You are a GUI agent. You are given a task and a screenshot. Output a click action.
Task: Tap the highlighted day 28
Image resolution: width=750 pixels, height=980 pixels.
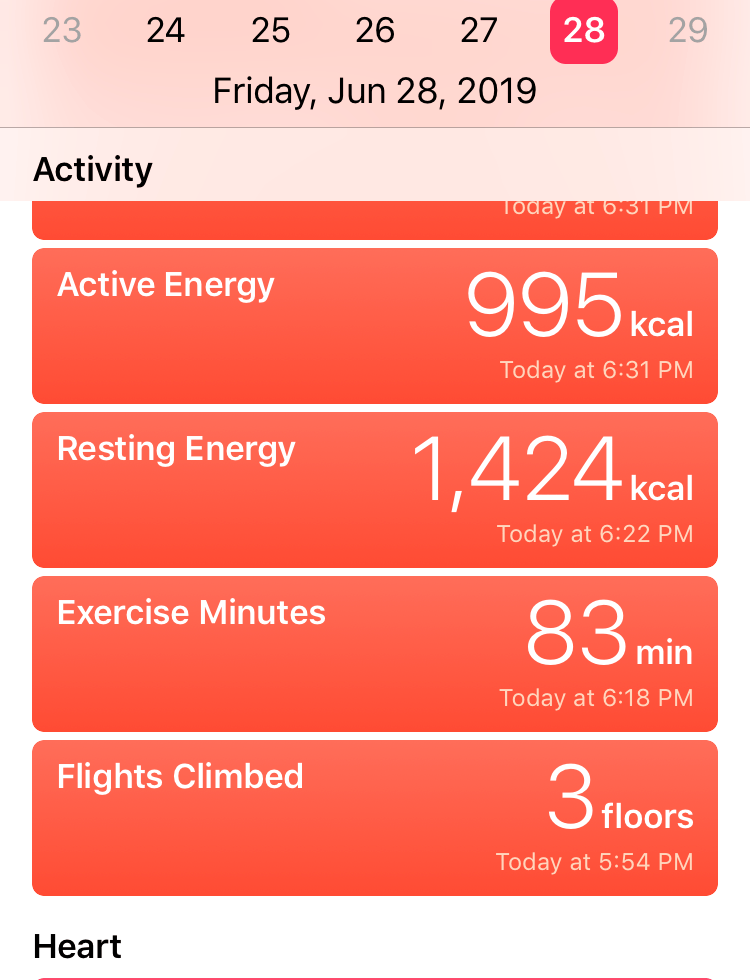[584, 31]
